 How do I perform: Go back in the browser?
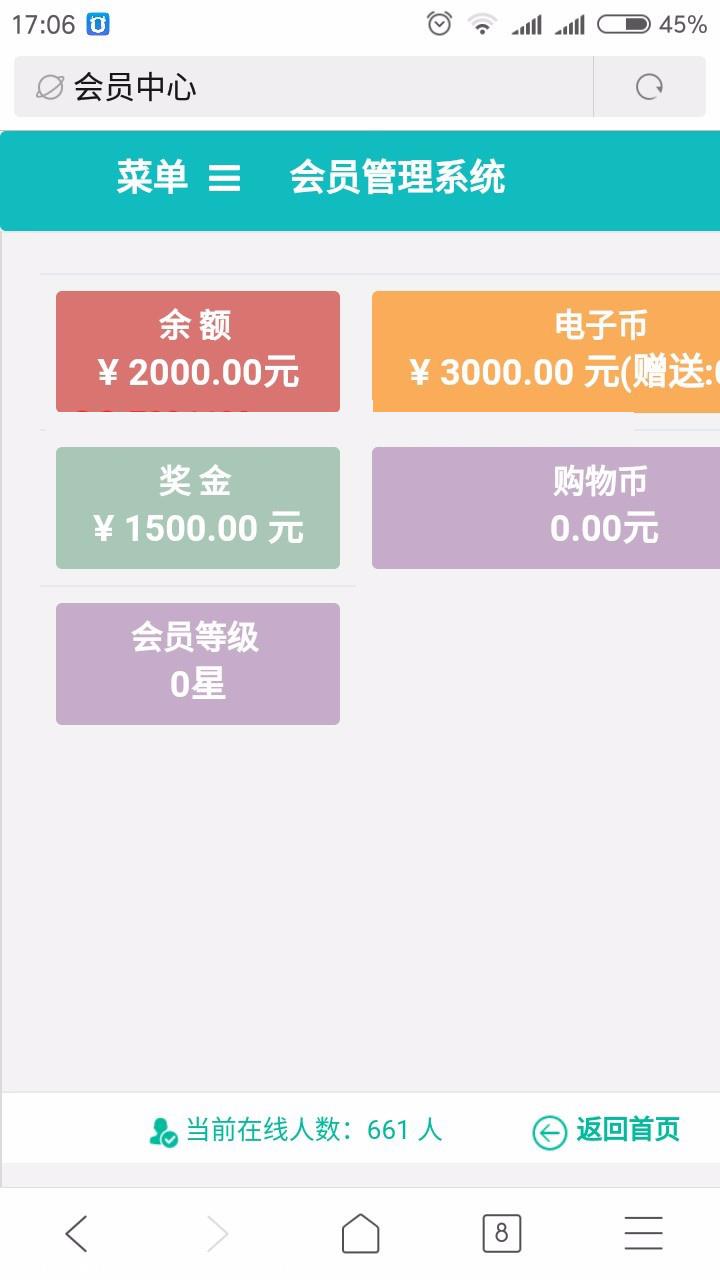(77, 1234)
